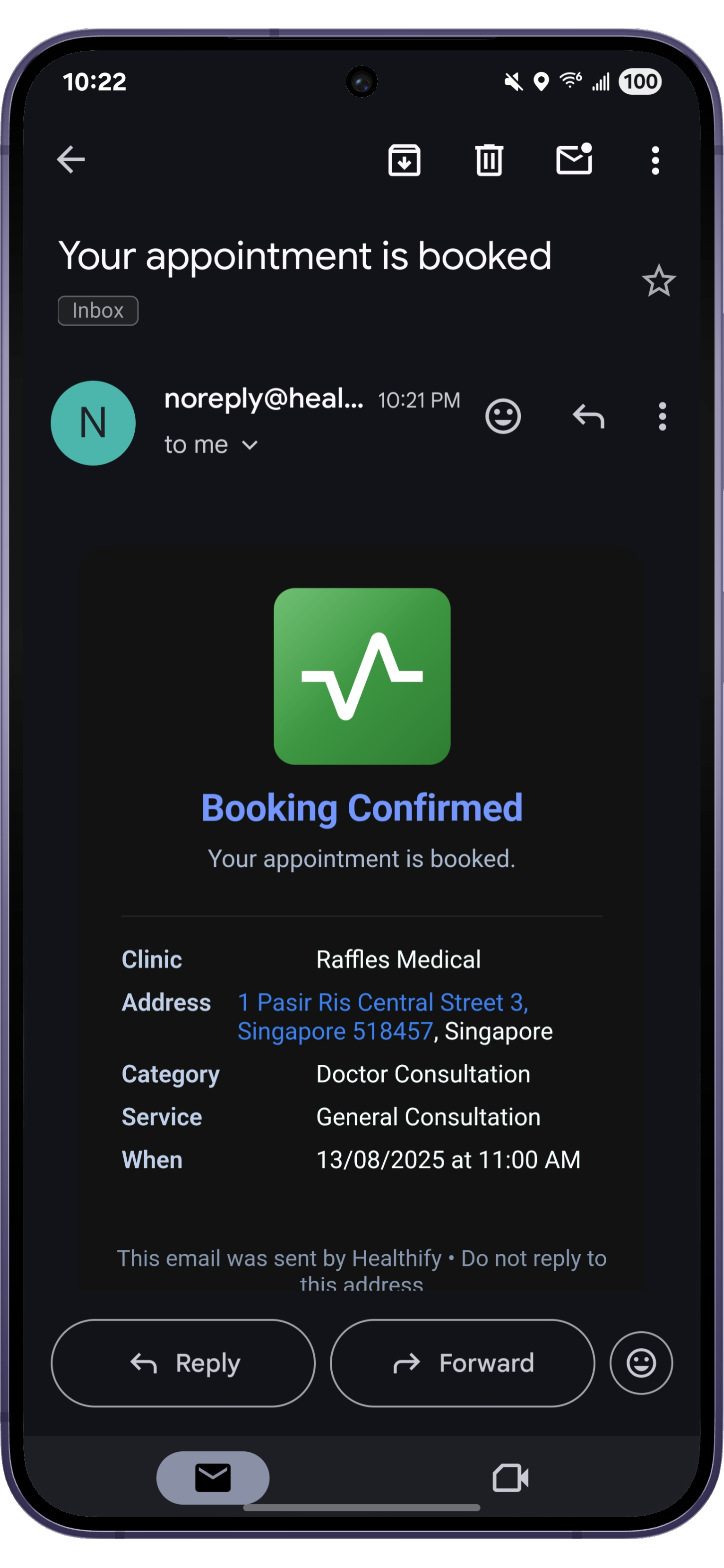Open the top overflow menu
The height and width of the screenshot is (1568, 724).
coord(655,161)
